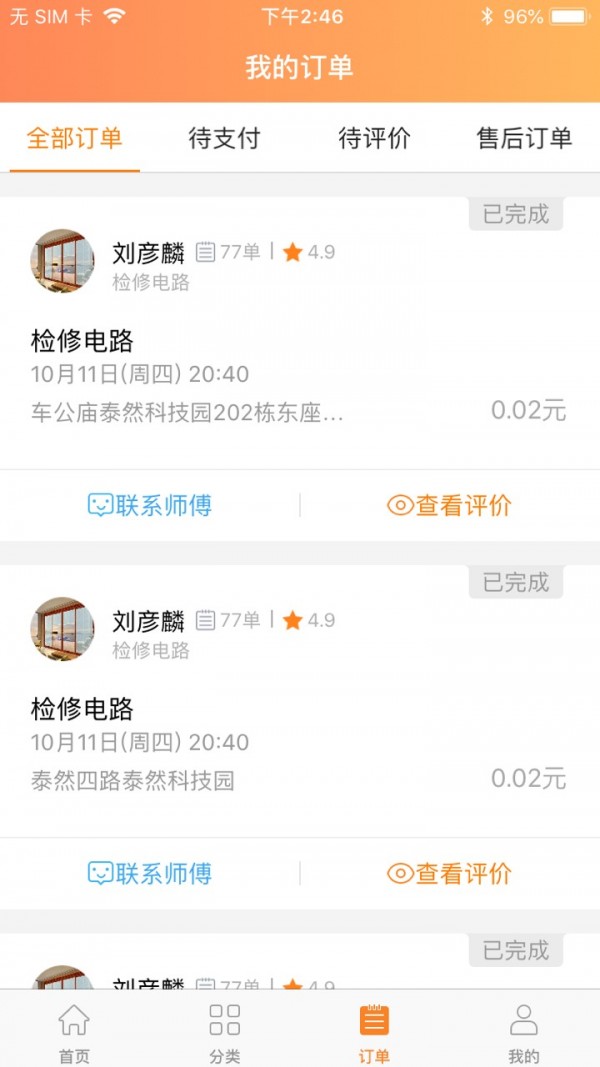Switch to the 我的 profile tab
The image size is (600, 1067).
click(x=524, y=1030)
